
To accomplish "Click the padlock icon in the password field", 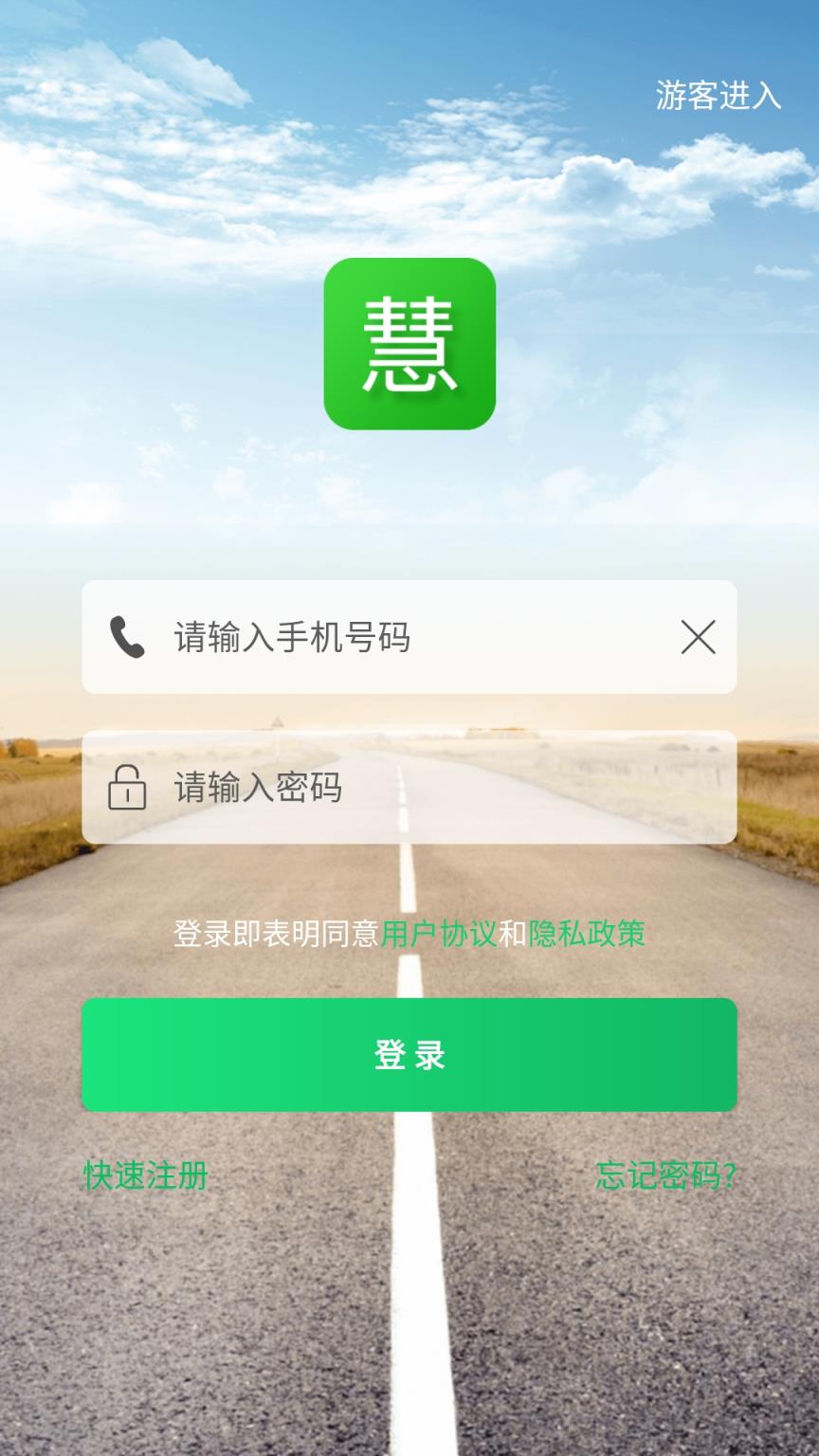I will click(127, 789).
